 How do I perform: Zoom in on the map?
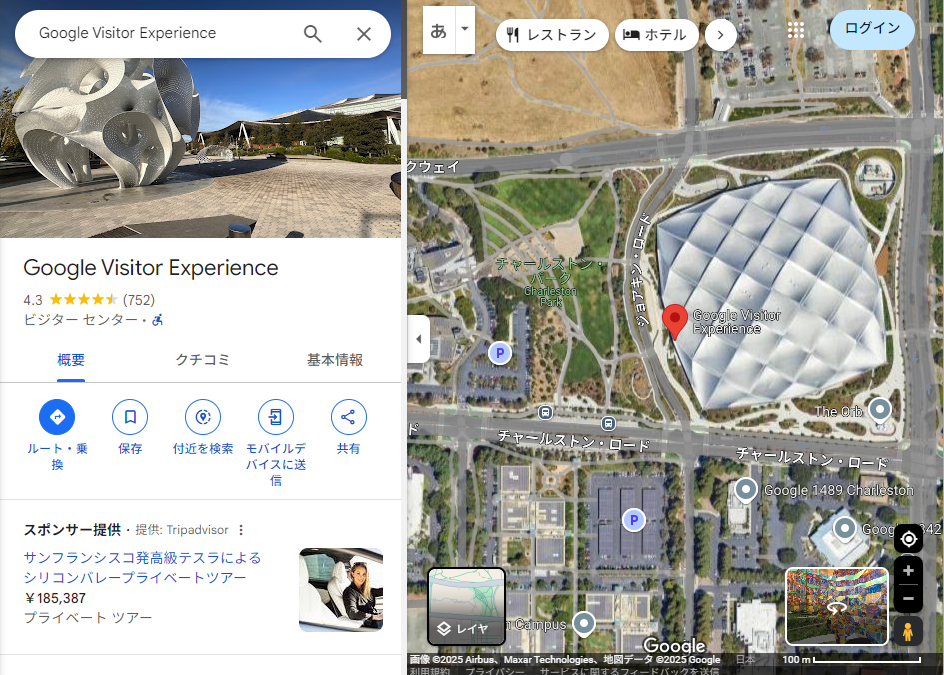[x=908, y=571]
